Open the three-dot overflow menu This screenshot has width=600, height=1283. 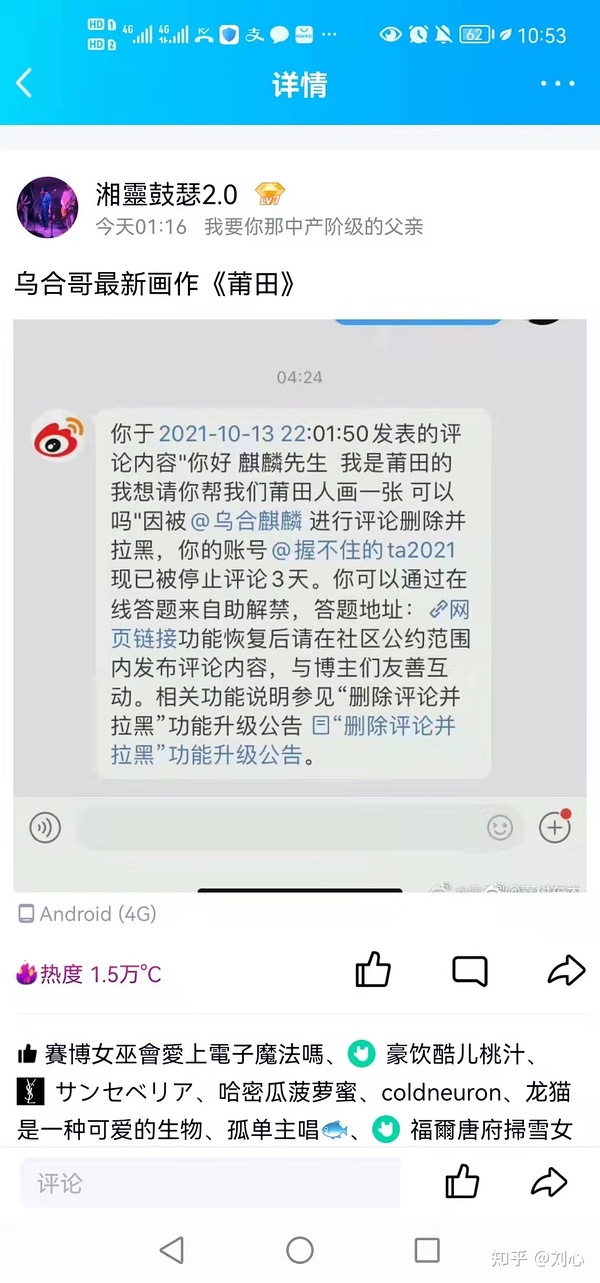(557, 84)
